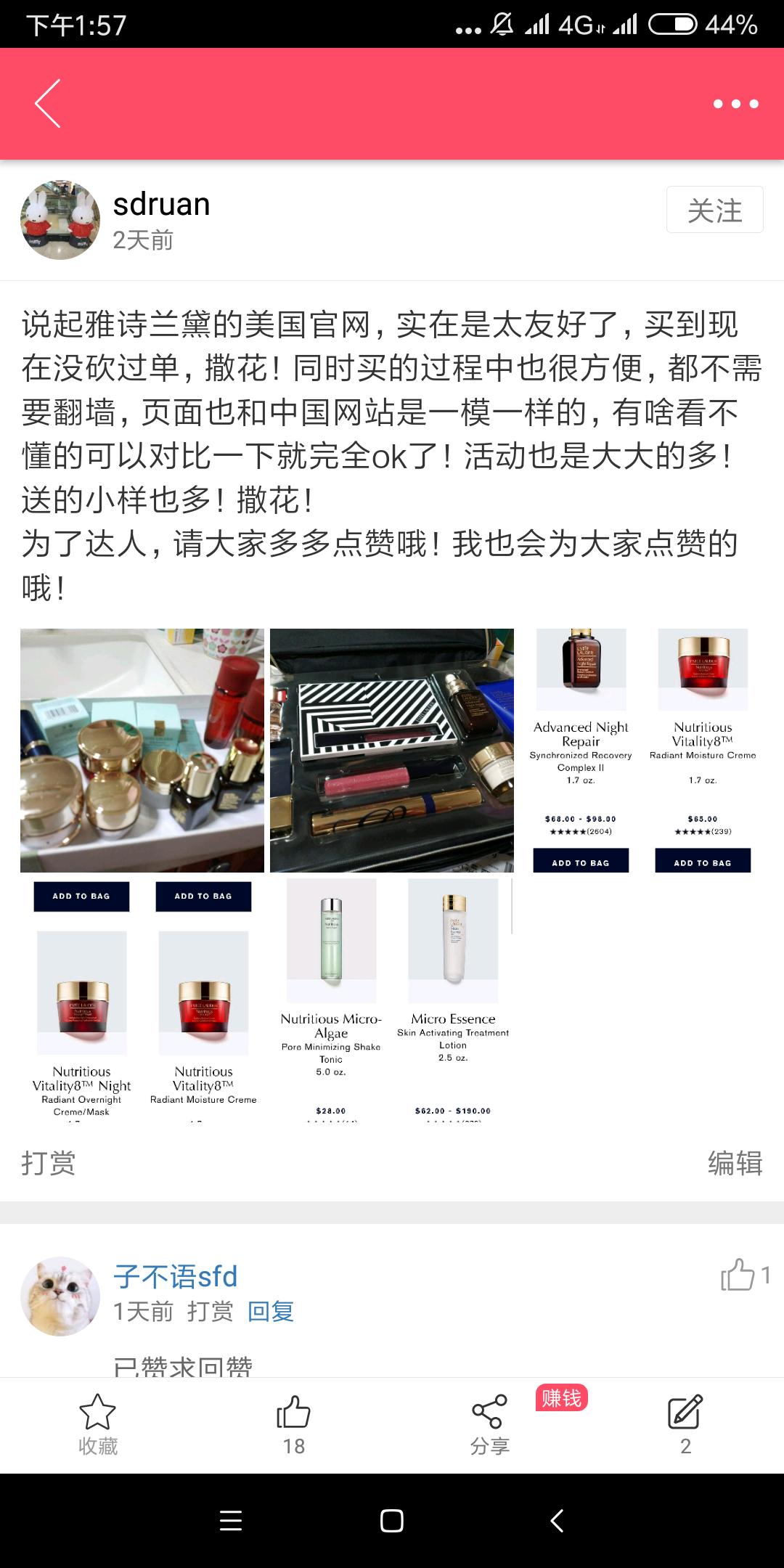This screenshot has width=784, height=1568.
Task: Like the post with thumbs-up showing 18
Action: point(294,1425)
